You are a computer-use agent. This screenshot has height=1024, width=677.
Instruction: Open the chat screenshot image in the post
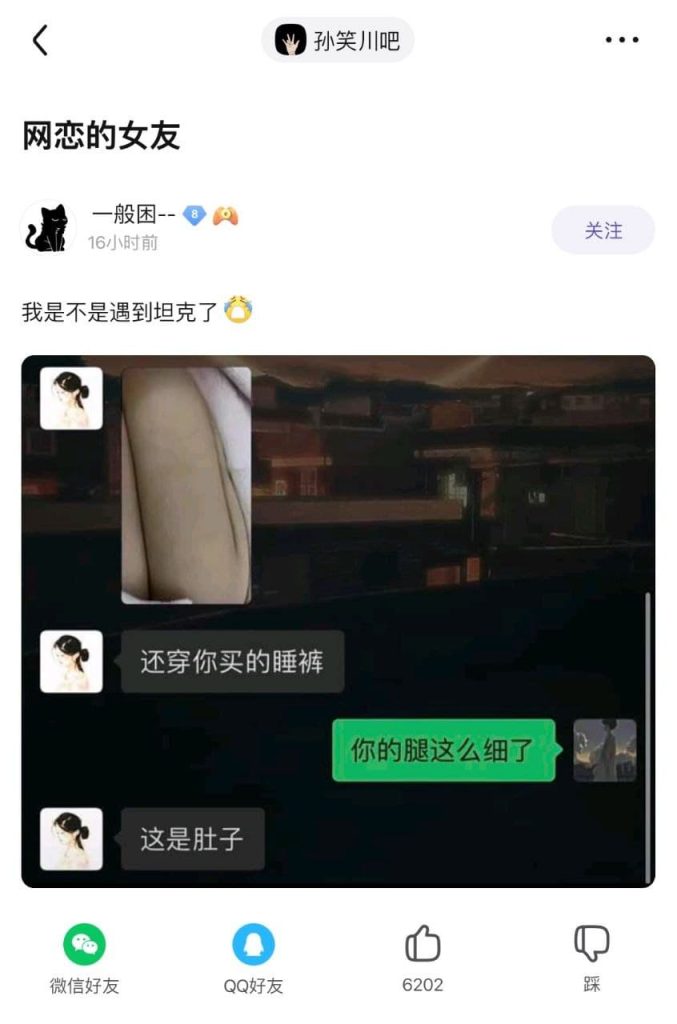click(338, 620)
